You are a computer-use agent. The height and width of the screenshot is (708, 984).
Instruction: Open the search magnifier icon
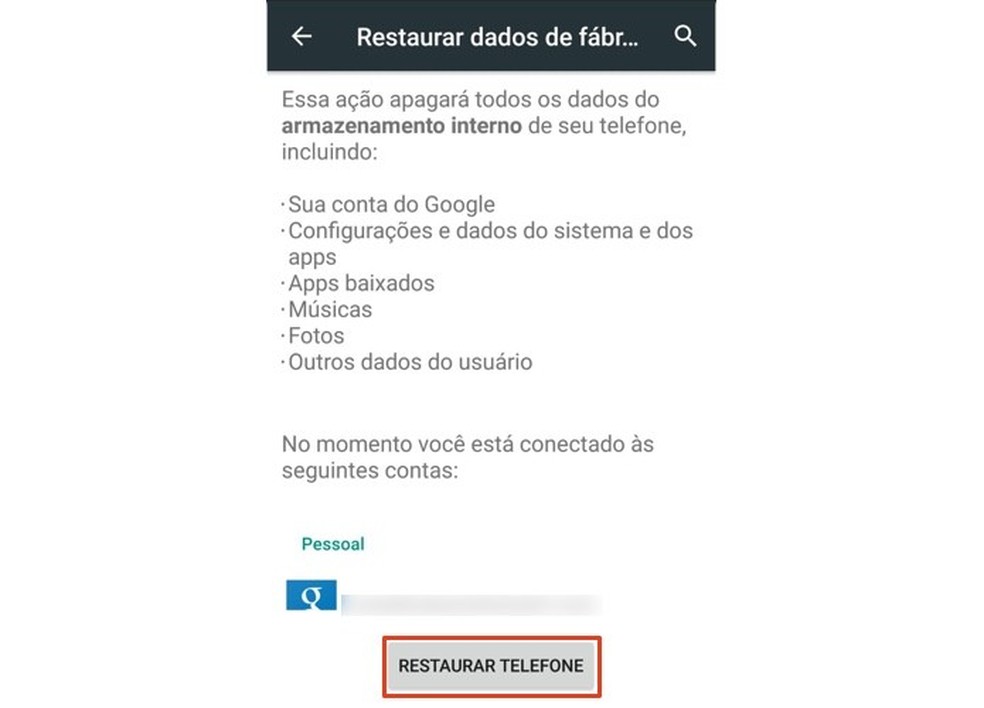pos(685,36)
